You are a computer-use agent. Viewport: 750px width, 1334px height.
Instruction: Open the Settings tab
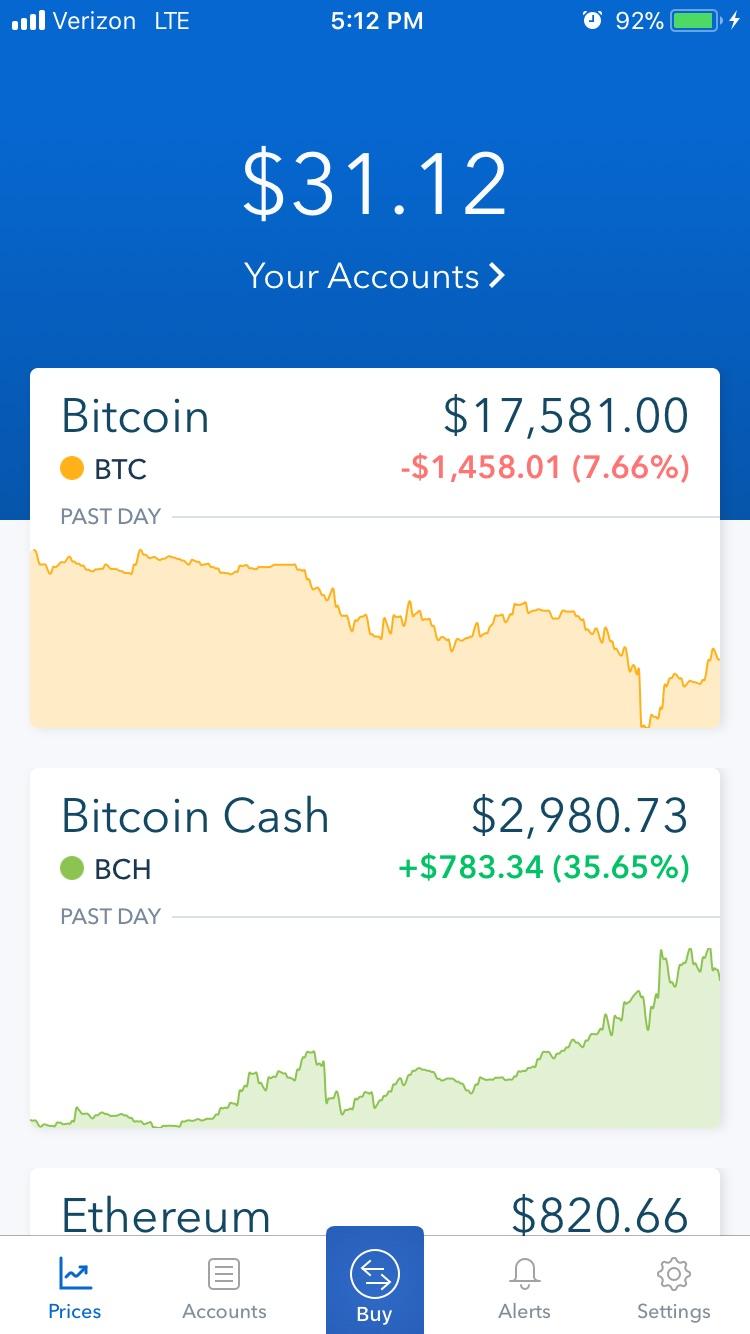673,1289
